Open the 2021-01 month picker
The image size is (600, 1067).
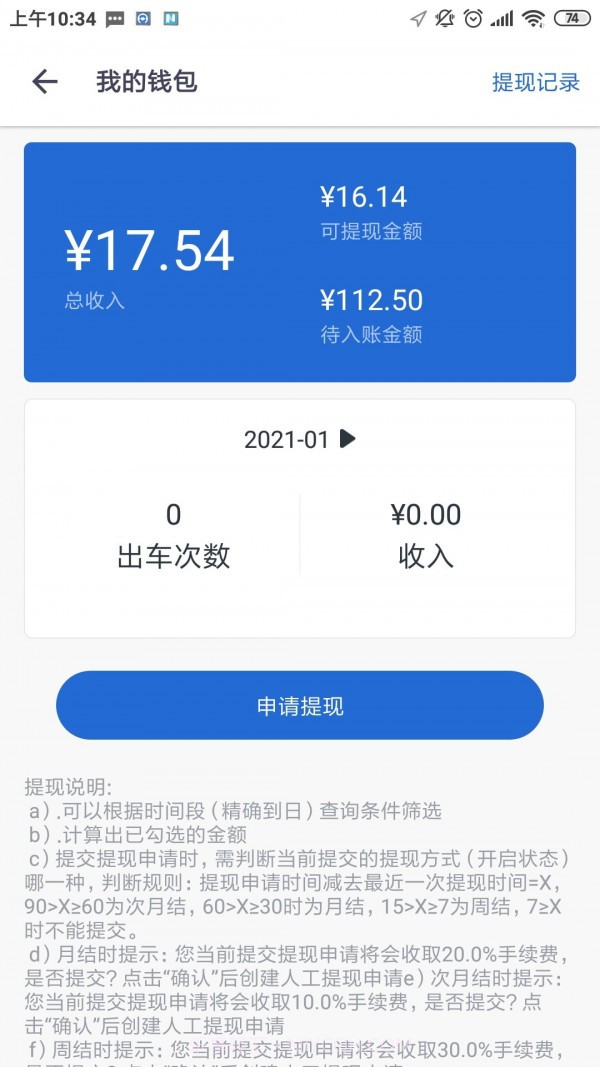click(299, 439)
